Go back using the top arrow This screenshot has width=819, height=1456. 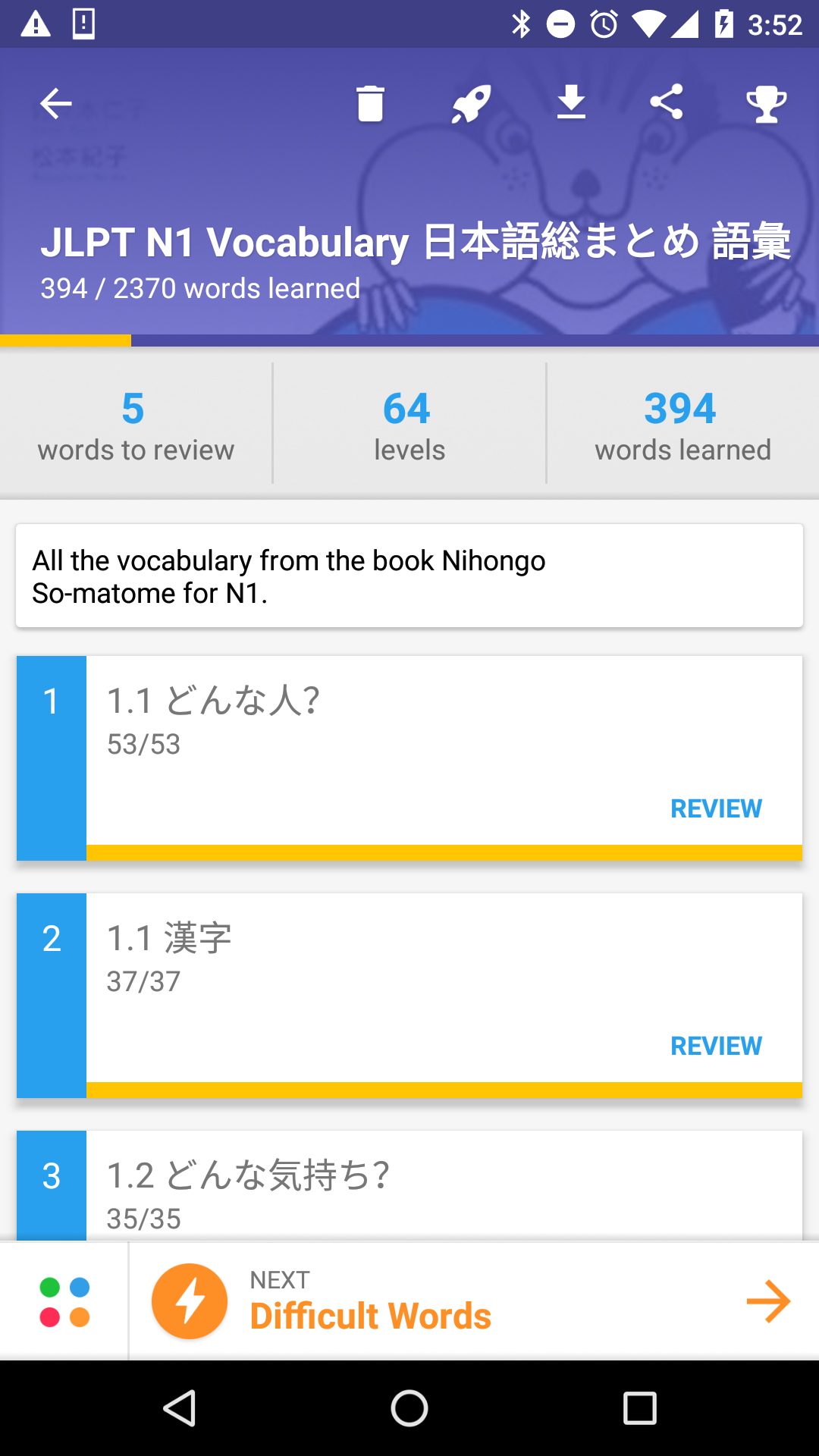tap(55, 103)
